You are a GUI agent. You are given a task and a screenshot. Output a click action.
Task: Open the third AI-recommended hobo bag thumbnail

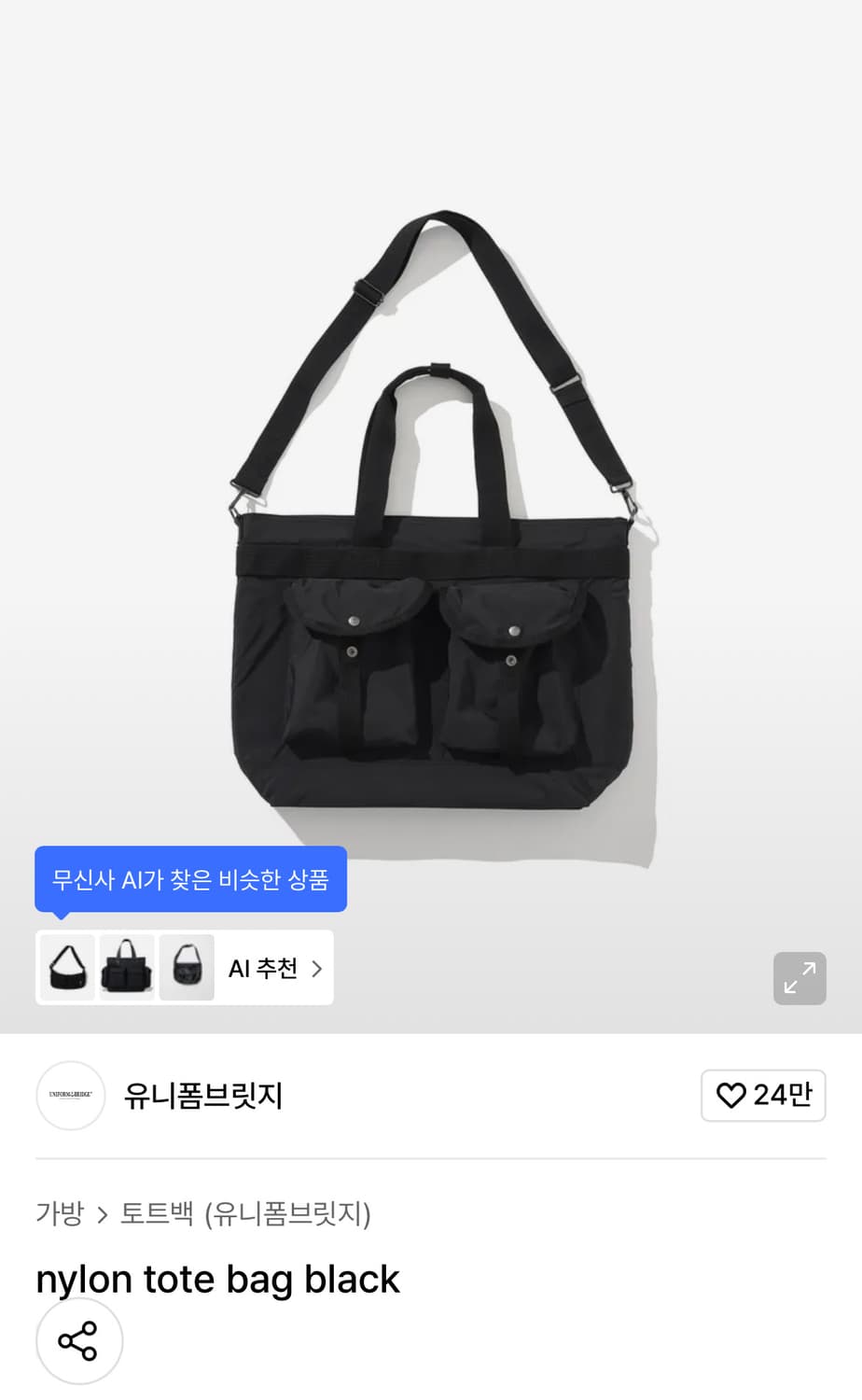187,968
